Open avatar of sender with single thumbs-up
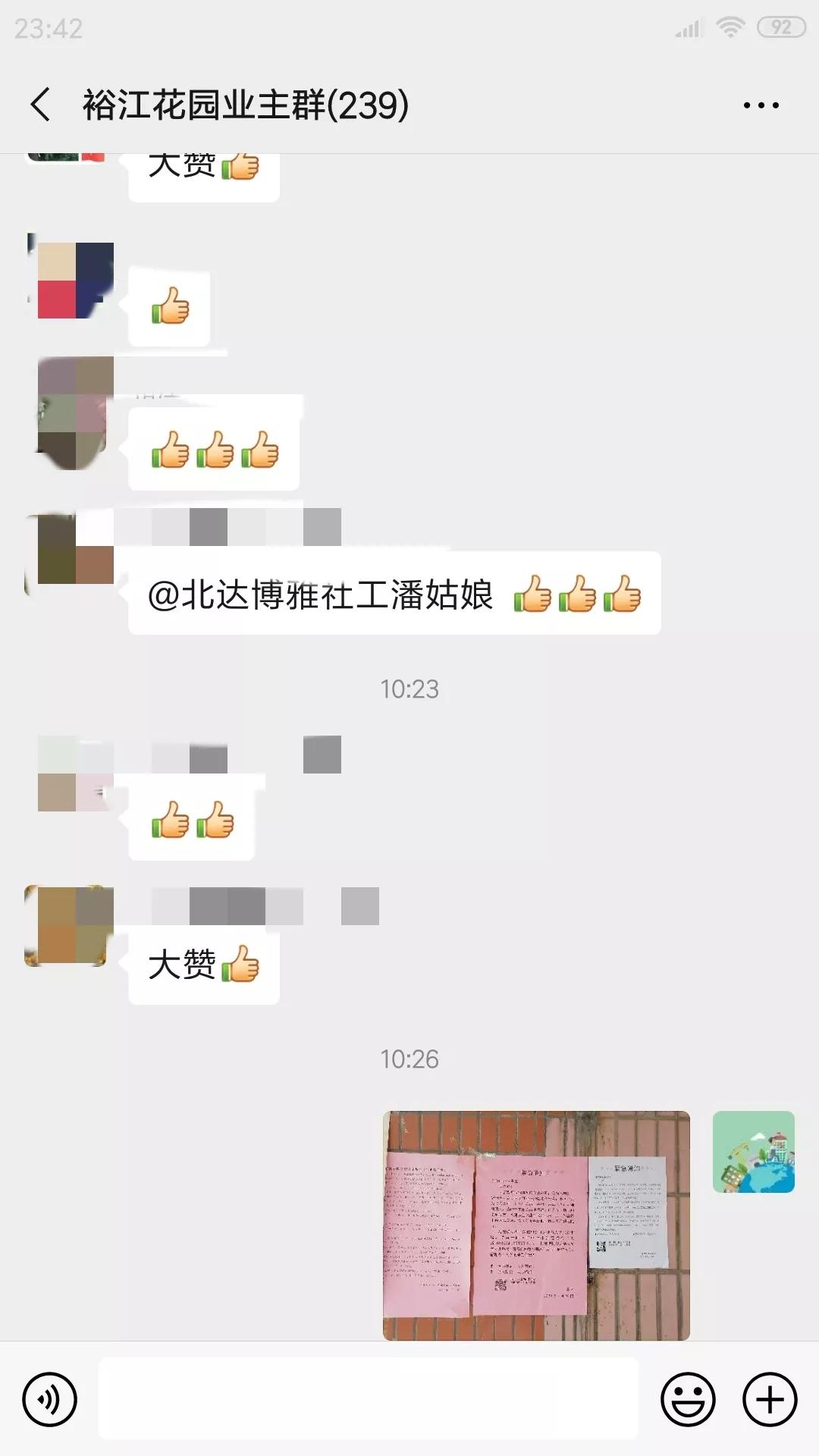Screen dimensions: 819x1456 click(73, 279)
